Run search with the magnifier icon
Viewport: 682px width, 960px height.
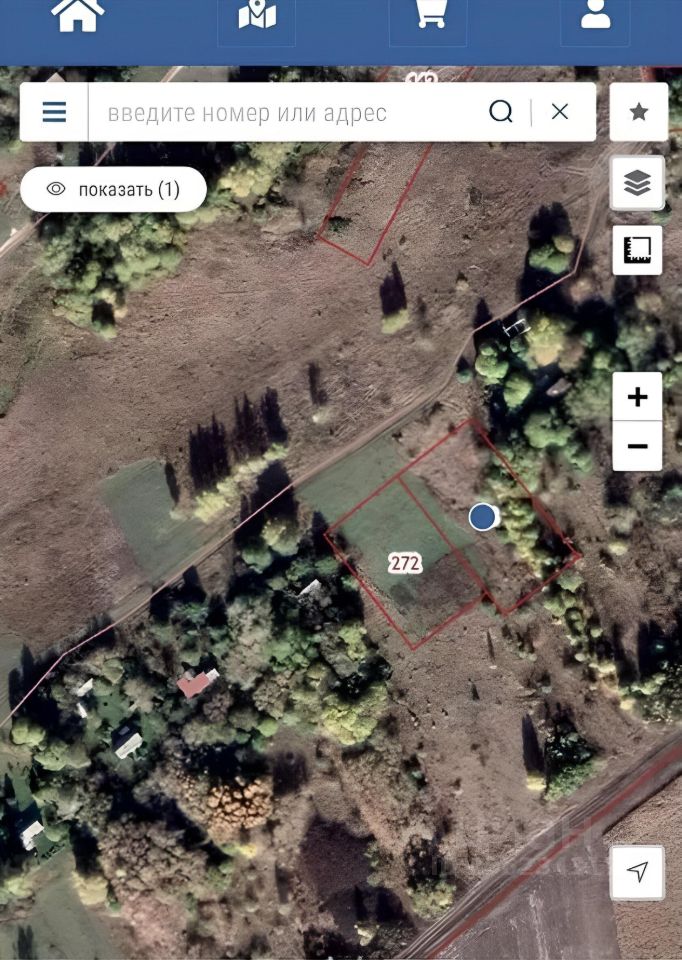[501, 112]
